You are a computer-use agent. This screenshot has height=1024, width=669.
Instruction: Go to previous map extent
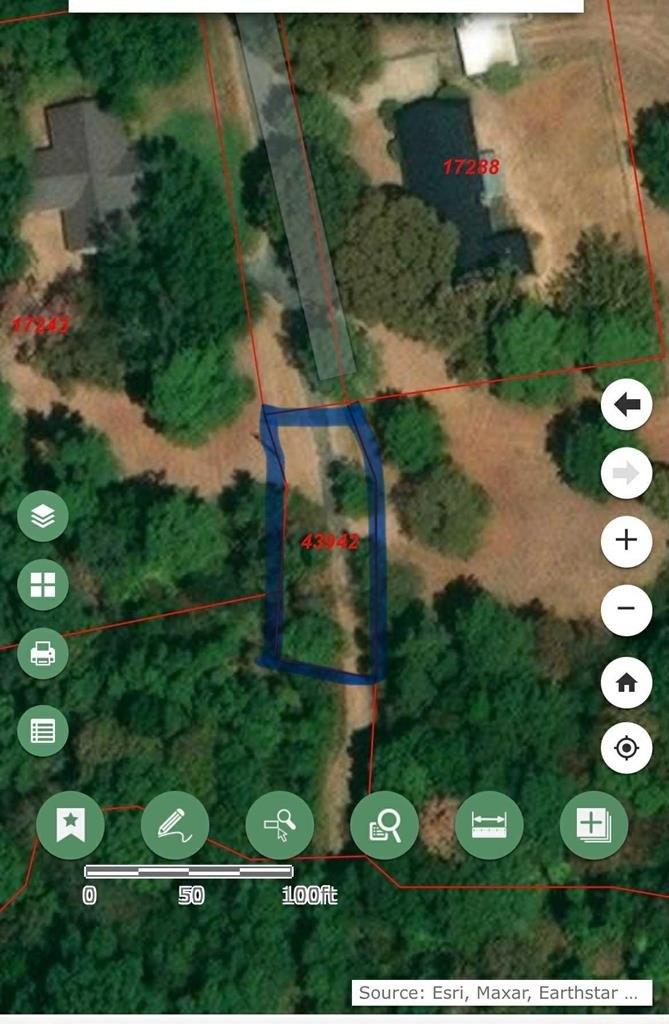tap(627, 405)
